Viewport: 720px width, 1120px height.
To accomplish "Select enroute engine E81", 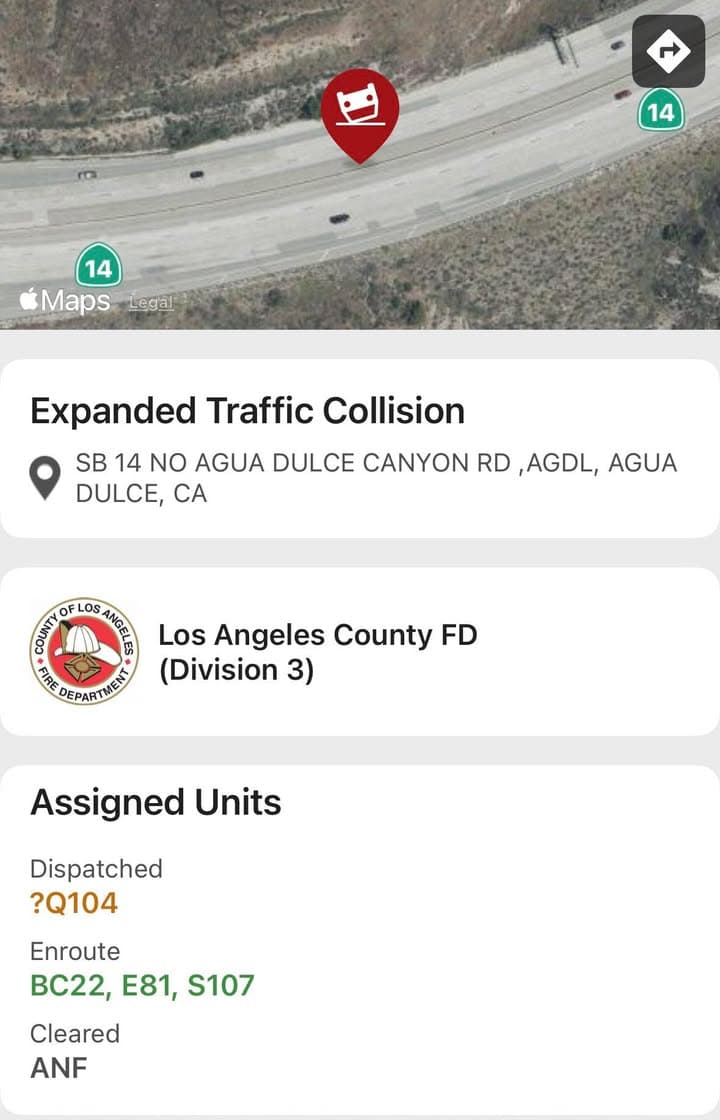I will click(146, 984).
